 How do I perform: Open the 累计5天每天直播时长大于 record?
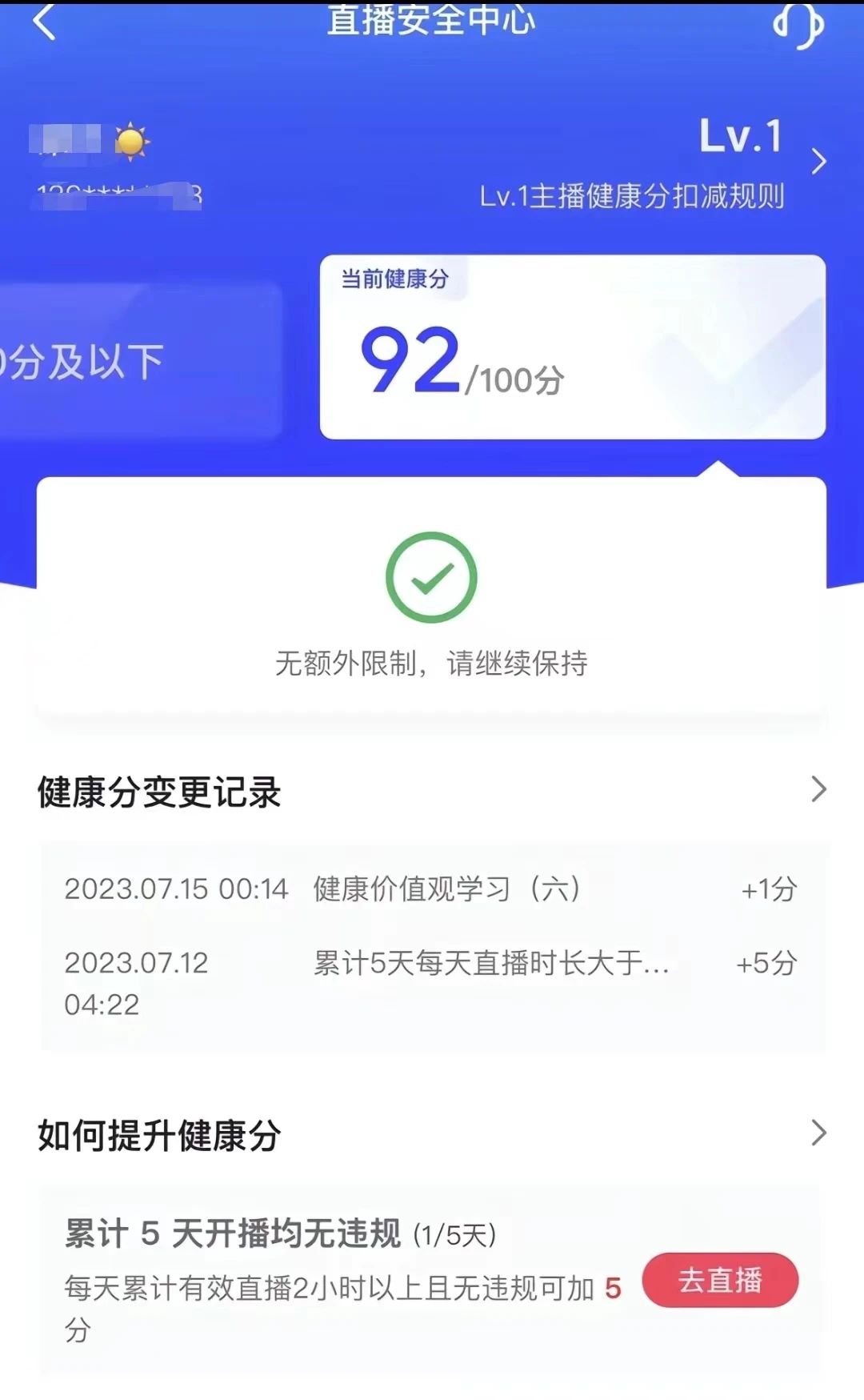tap(431, 983)
